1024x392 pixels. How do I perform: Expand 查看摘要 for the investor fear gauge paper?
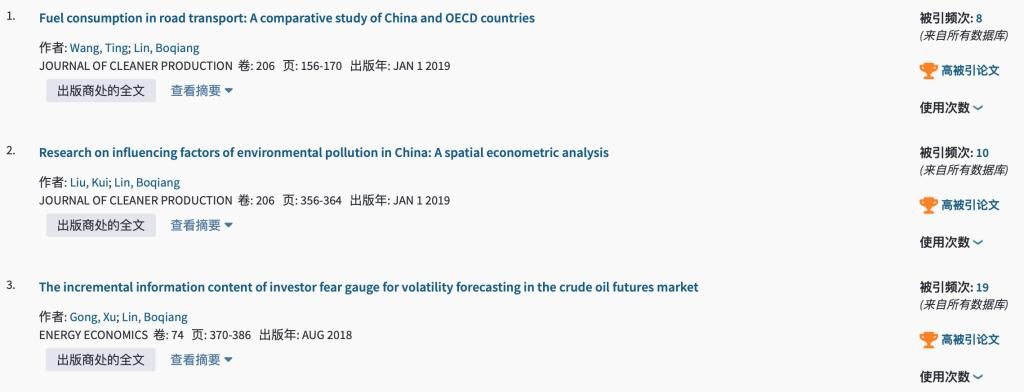click(202, 359)
